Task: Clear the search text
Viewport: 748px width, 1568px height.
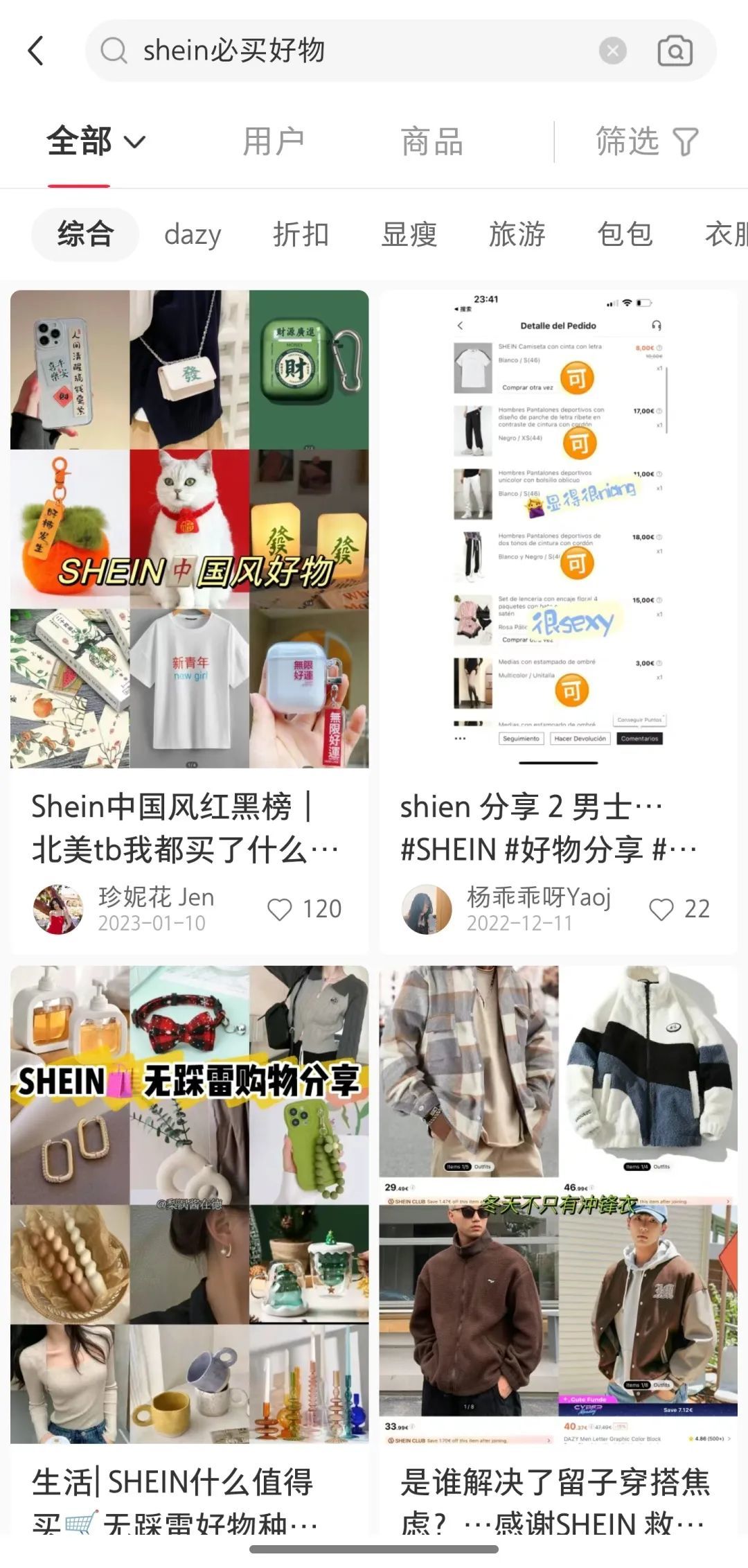Action: click(612, 51)
